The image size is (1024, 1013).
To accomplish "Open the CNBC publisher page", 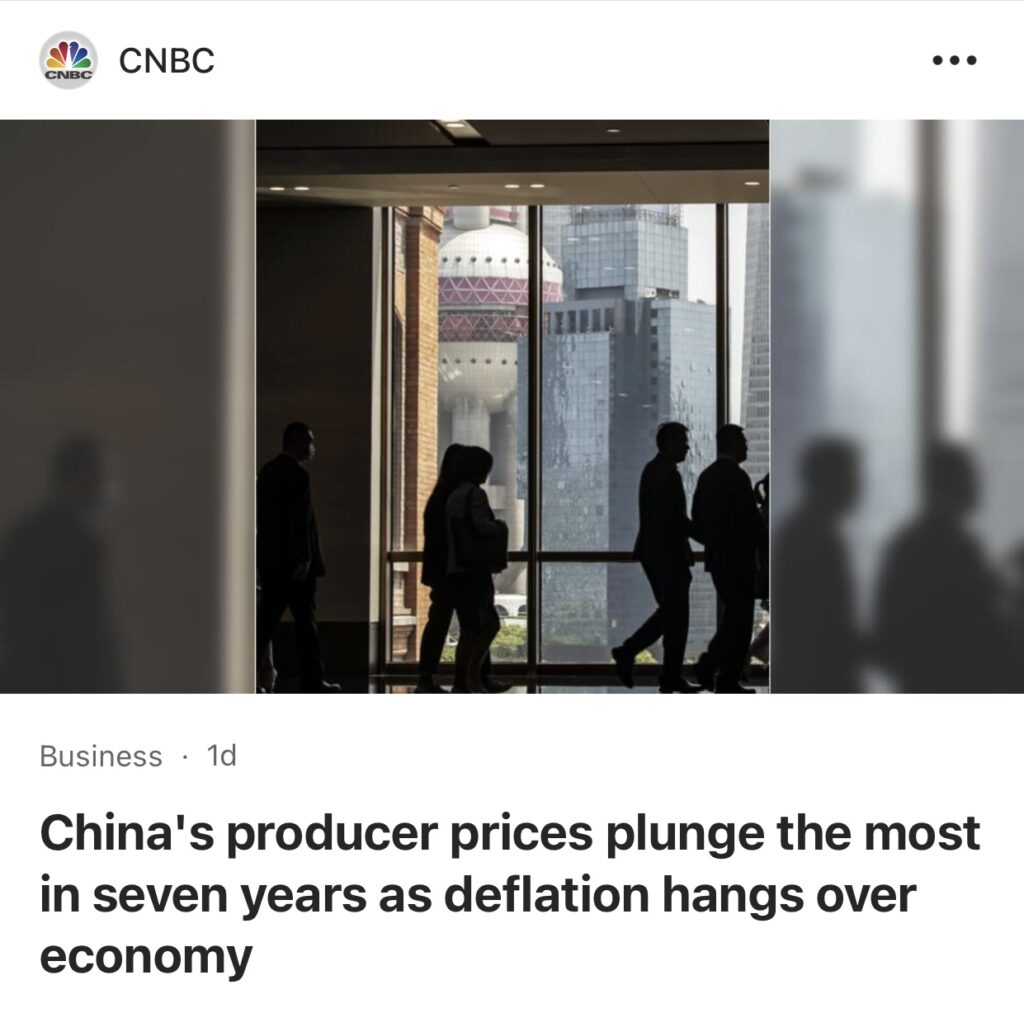I will pyautogui.click(x=166, y=61).
